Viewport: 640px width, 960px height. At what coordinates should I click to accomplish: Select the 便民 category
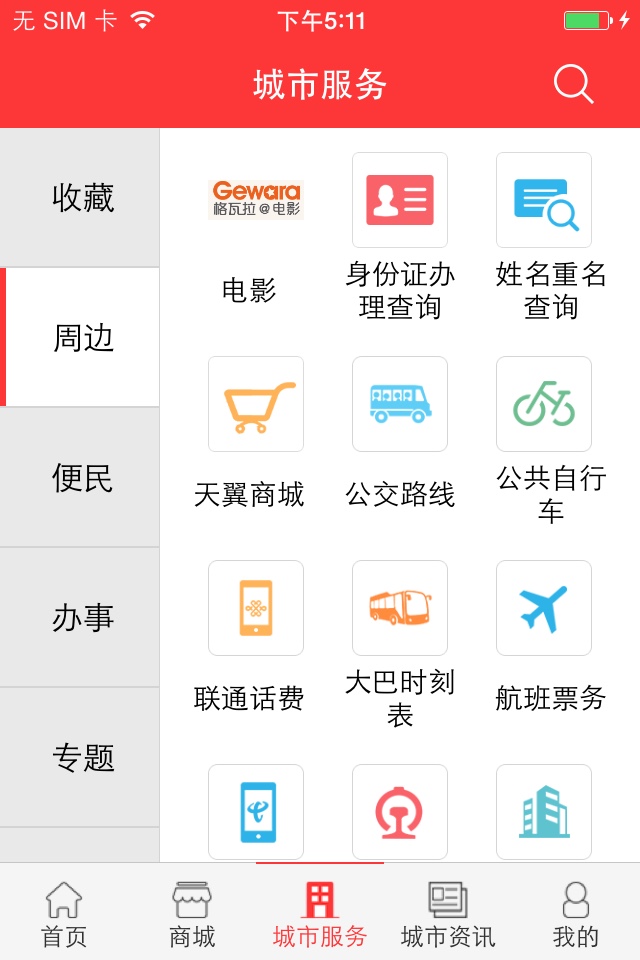[x=83, y=478]
